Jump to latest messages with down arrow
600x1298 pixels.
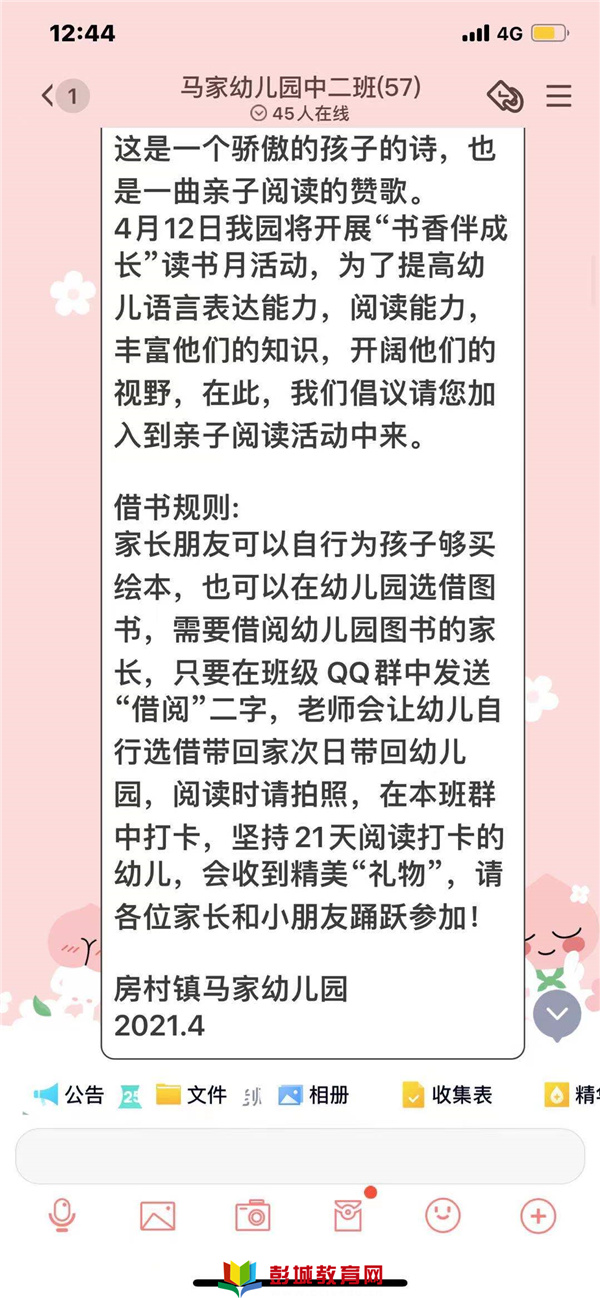[x=557, y=1018]
